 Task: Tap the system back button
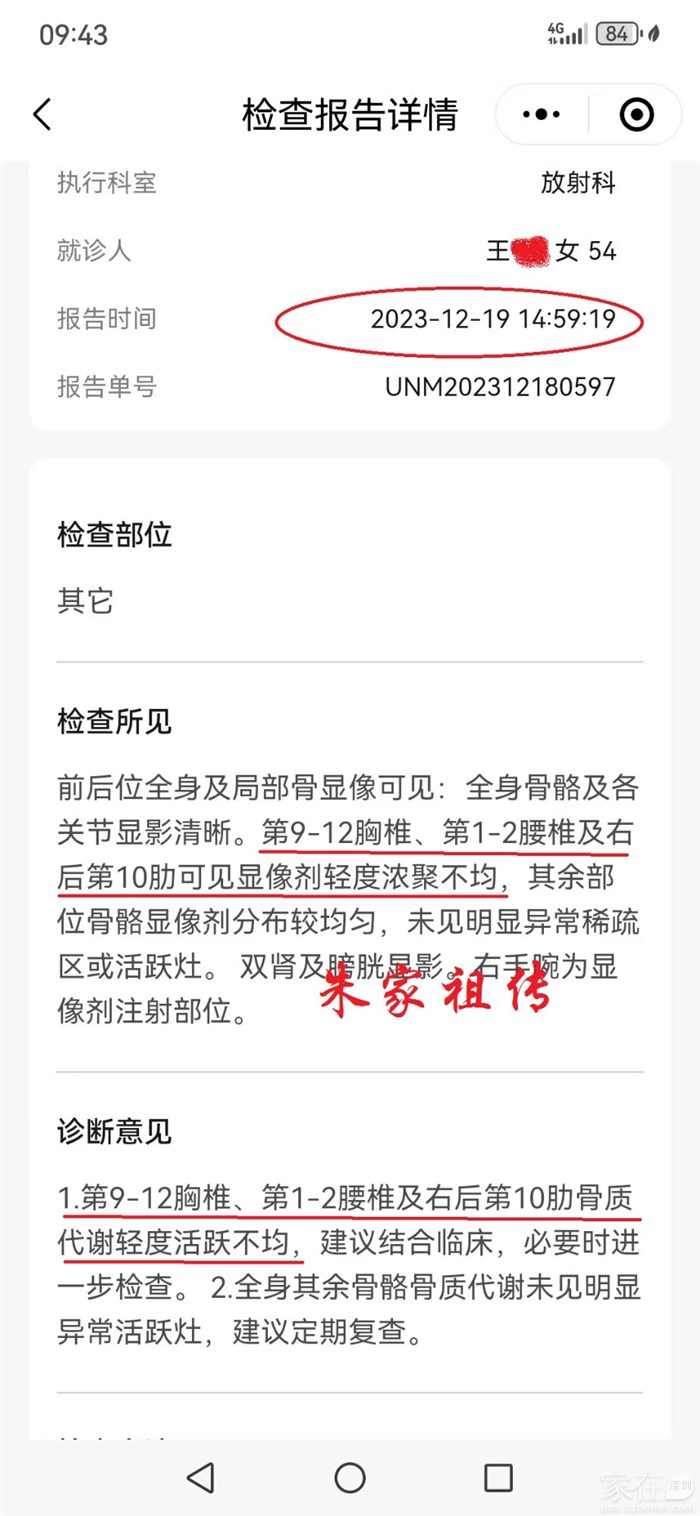click(201, 1477)
